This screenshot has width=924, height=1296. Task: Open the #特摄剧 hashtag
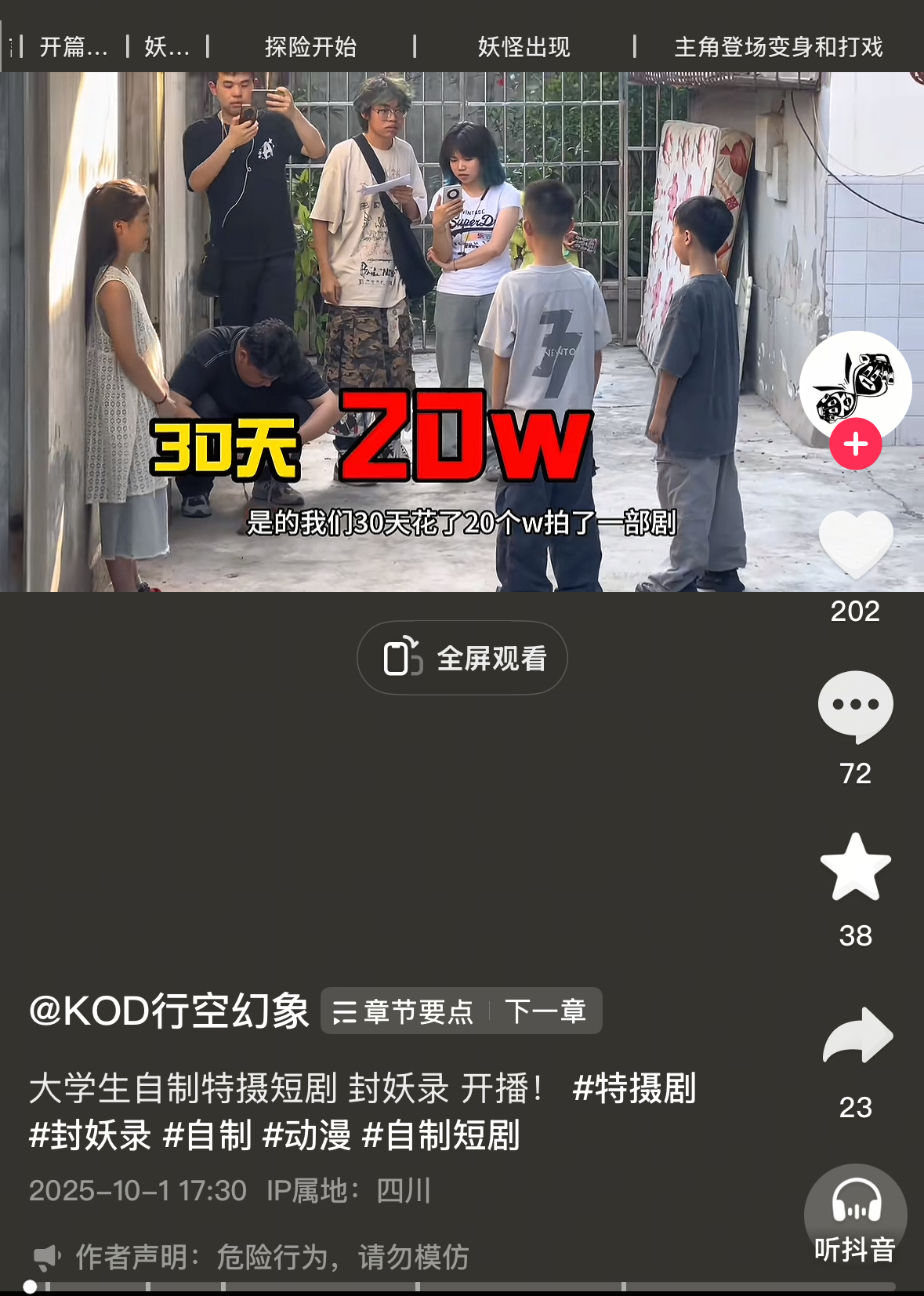[x=634, y=1088]
